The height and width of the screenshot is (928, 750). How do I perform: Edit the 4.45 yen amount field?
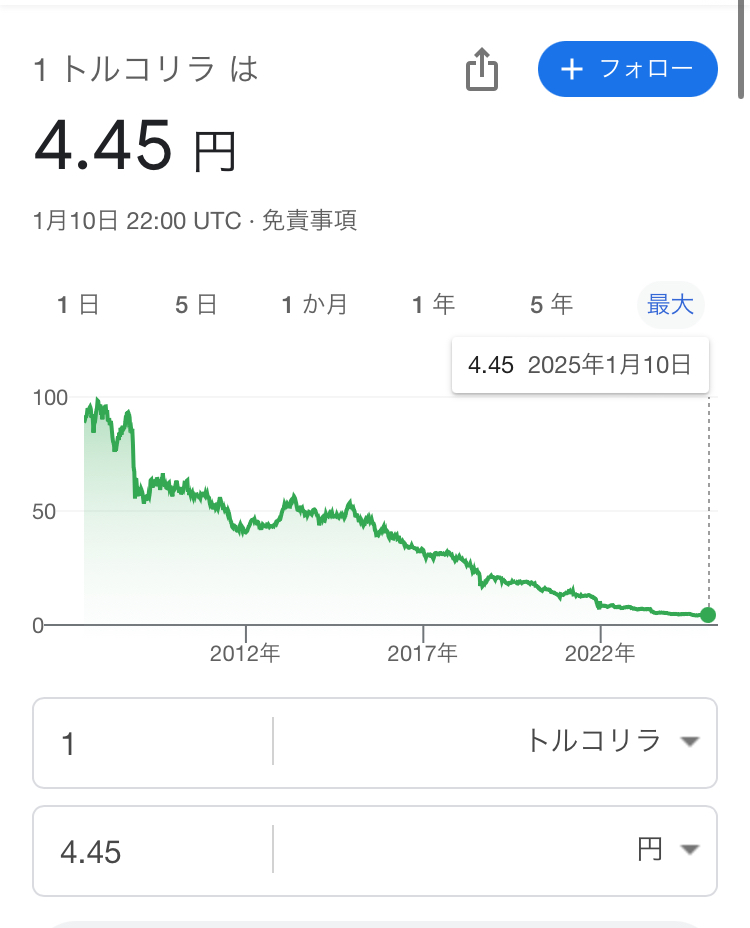point(150,851)
